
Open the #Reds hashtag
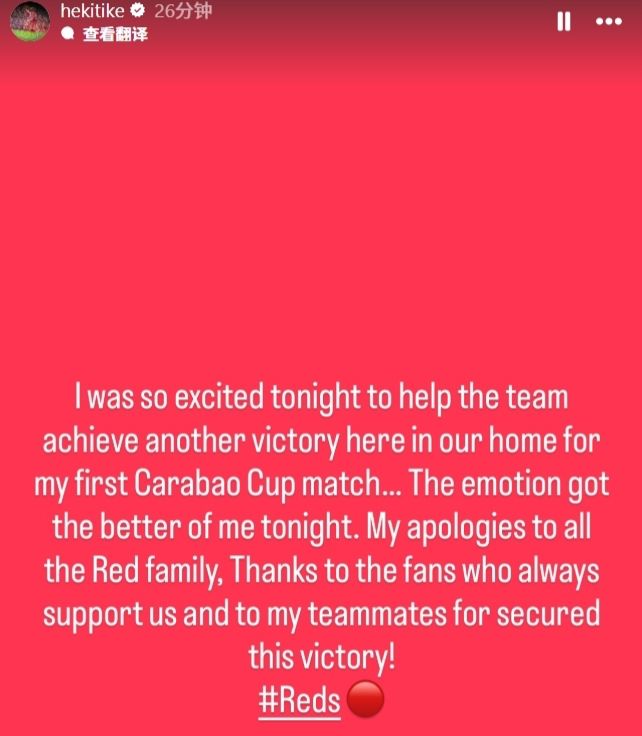(x=299, y=700)
